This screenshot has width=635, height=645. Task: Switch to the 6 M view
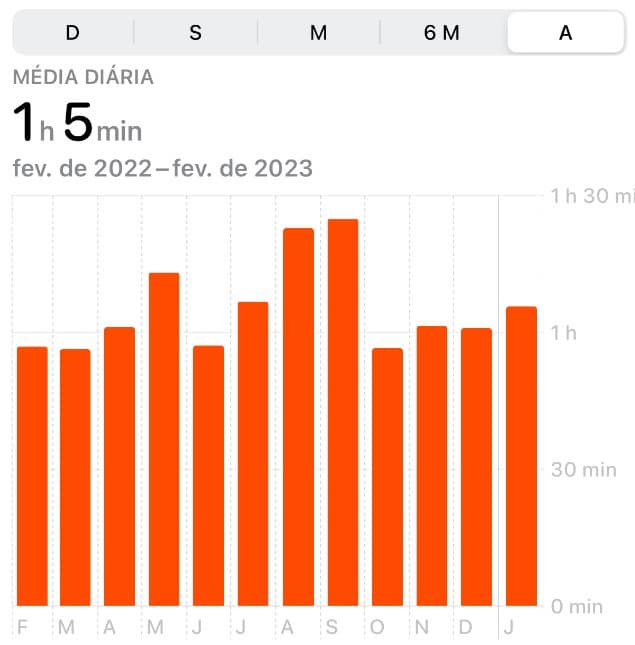click(x=441, y=33)
